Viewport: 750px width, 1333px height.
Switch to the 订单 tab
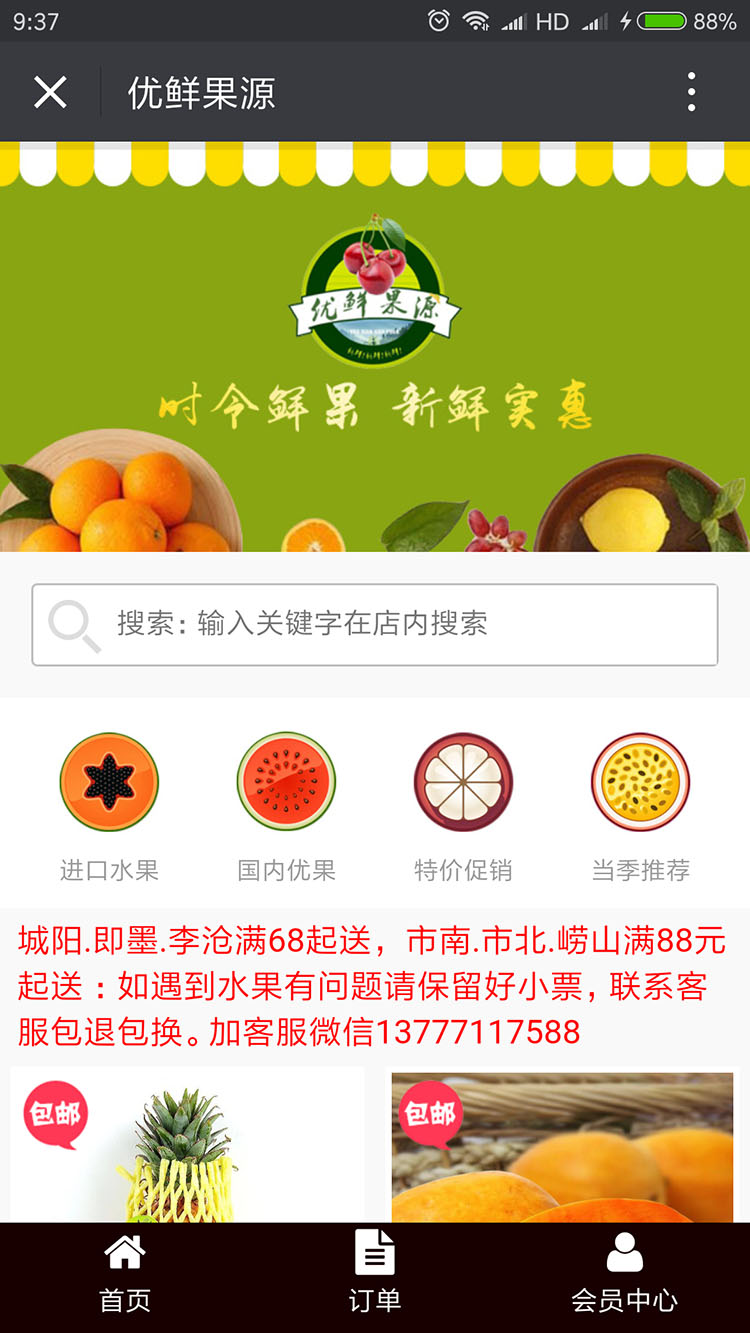[374, 1270]
